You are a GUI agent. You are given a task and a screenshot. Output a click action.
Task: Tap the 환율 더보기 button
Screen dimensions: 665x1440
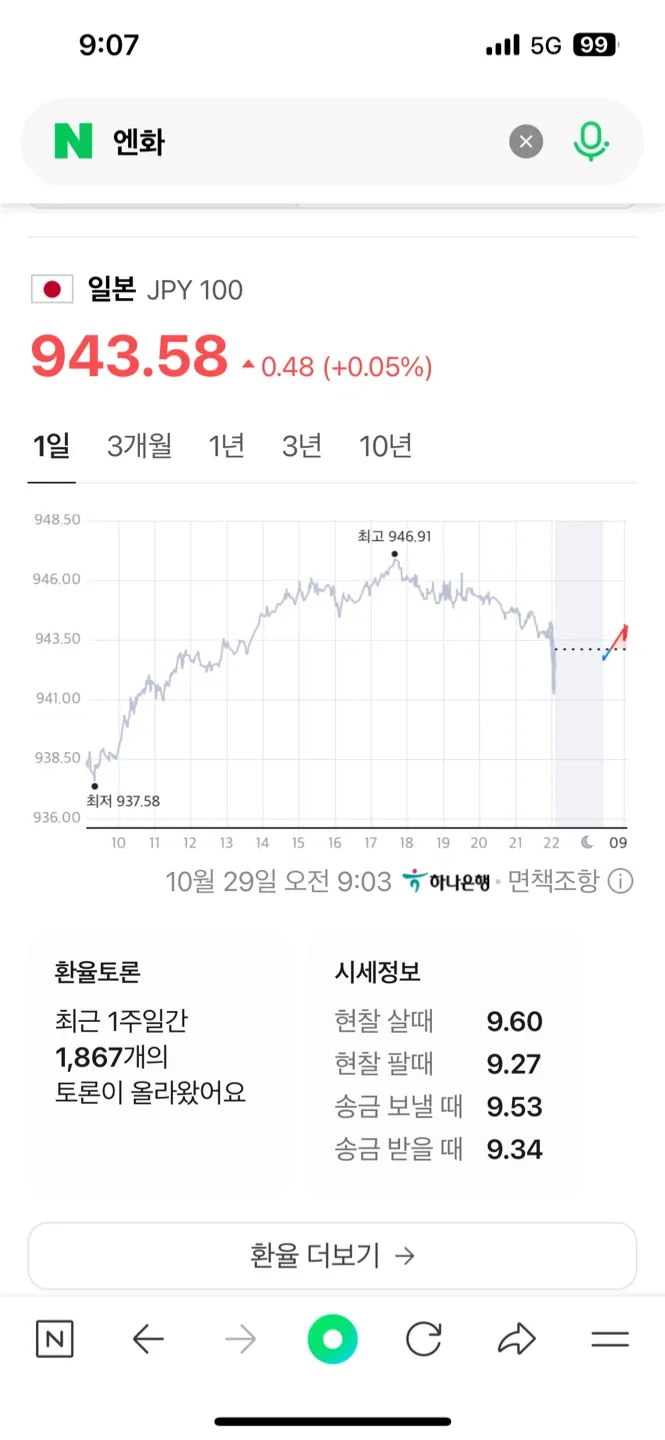click(332, 1256)
